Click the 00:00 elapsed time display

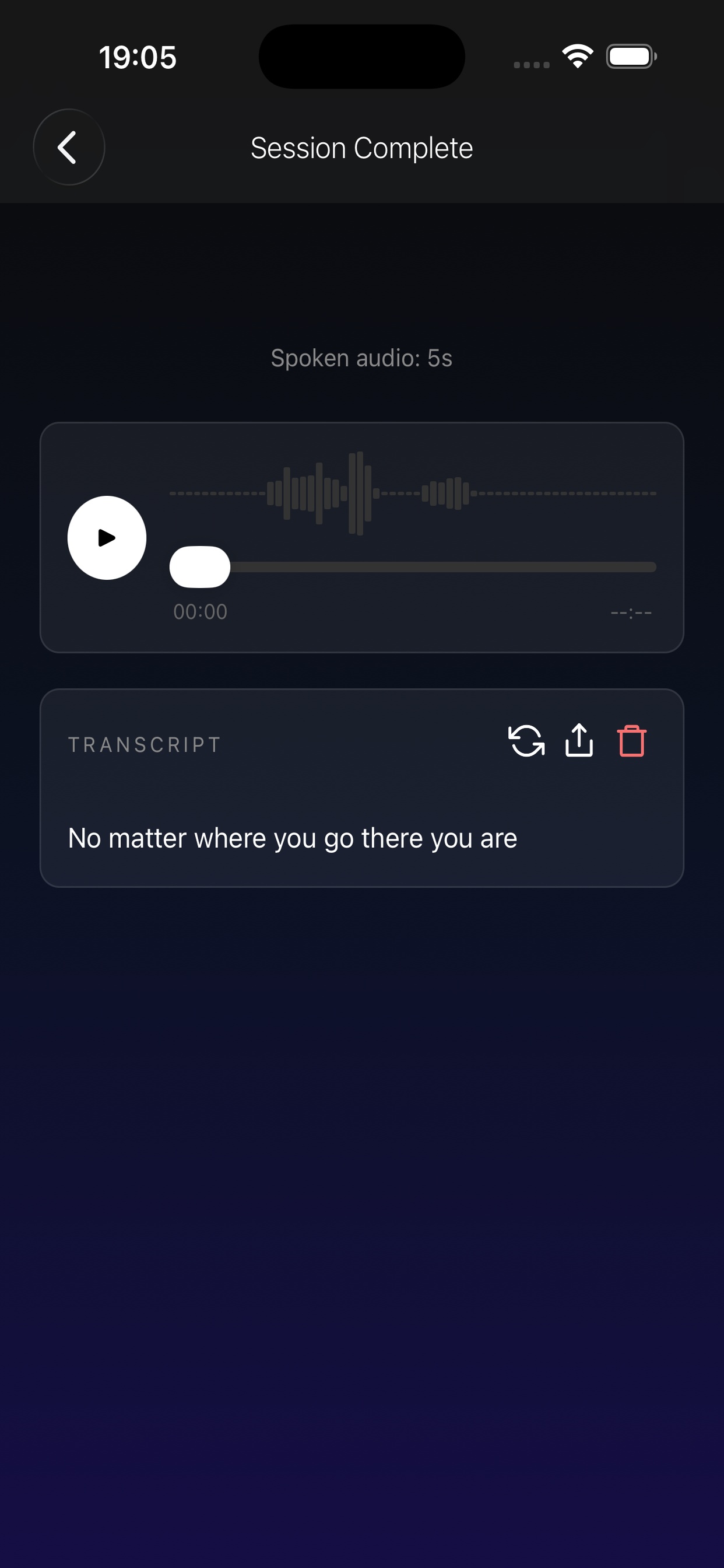click(200, 611)
